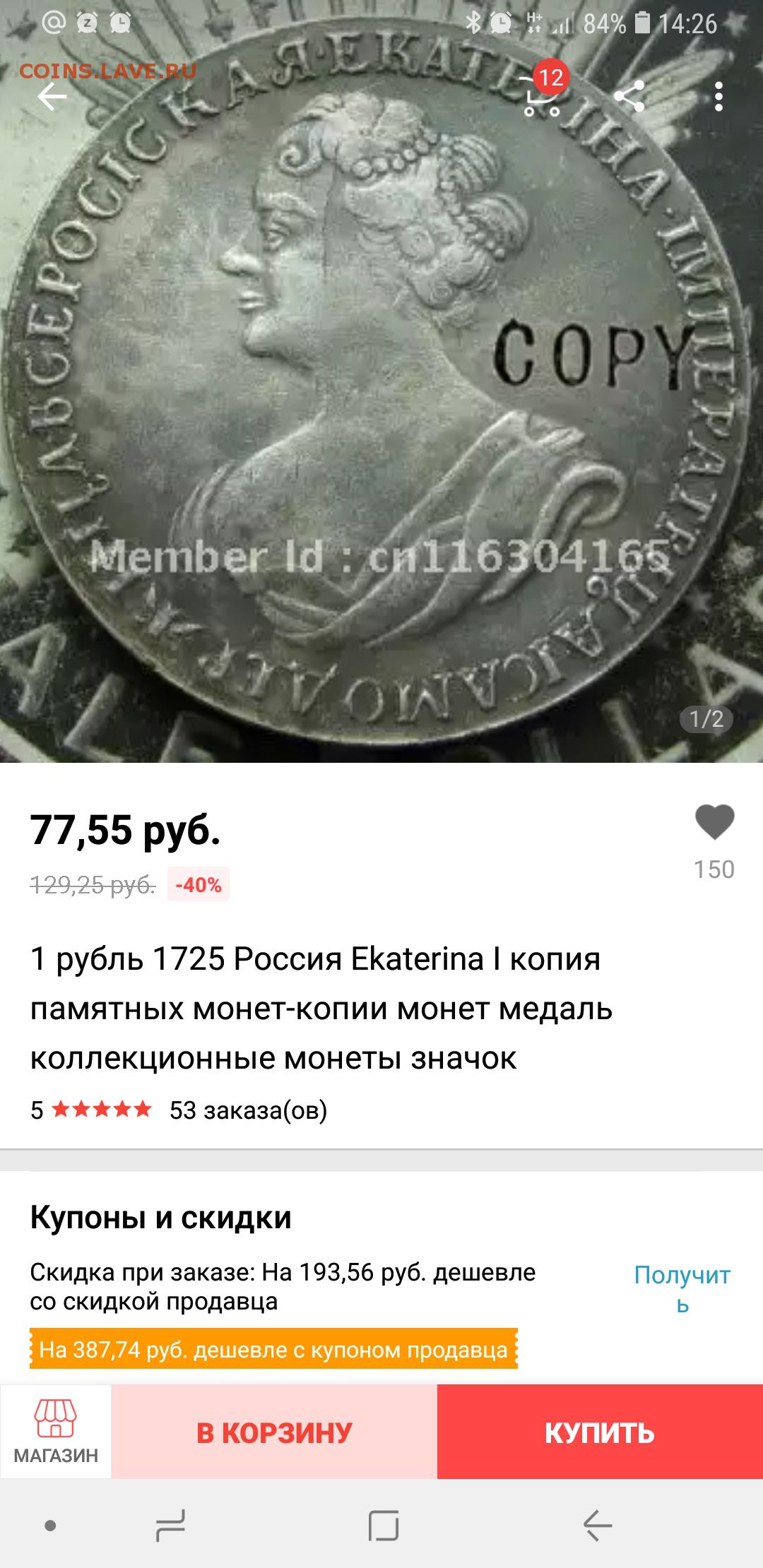763x1568 pixels.
Task: Tap Получить to get the seller discount
Action: (x=682, y=1288)
